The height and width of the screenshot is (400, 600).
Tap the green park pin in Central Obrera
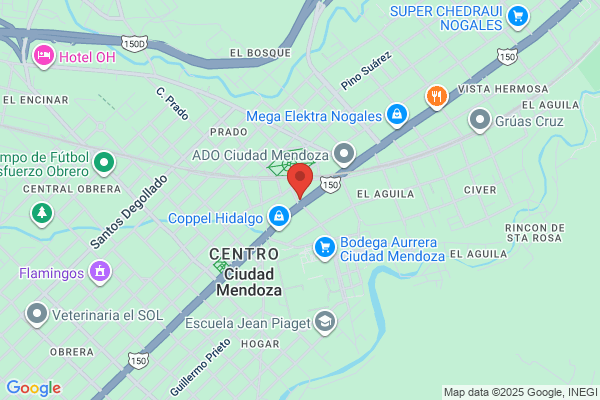click(x=42, y=214)
